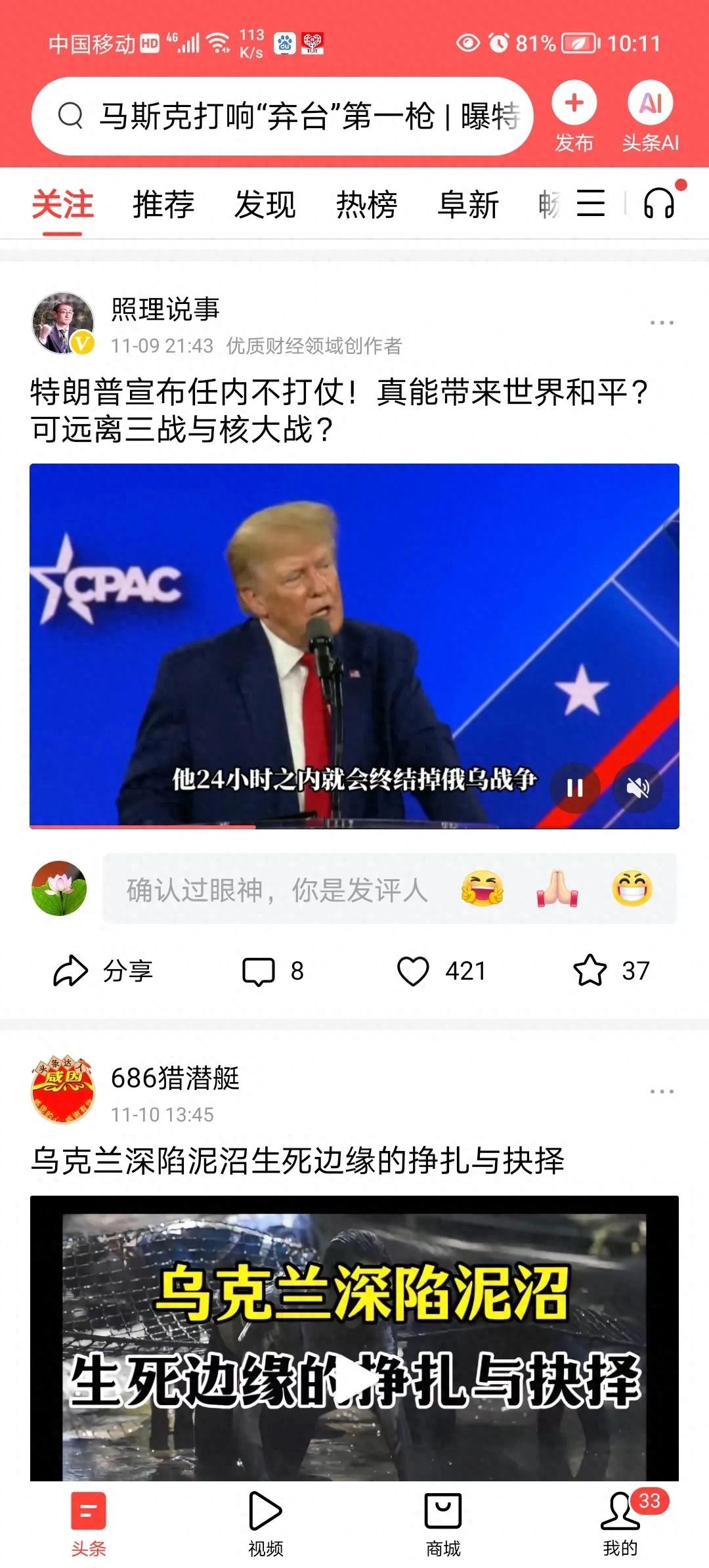
Task: Open the channel list menu icon
Action: pos(591,203)
